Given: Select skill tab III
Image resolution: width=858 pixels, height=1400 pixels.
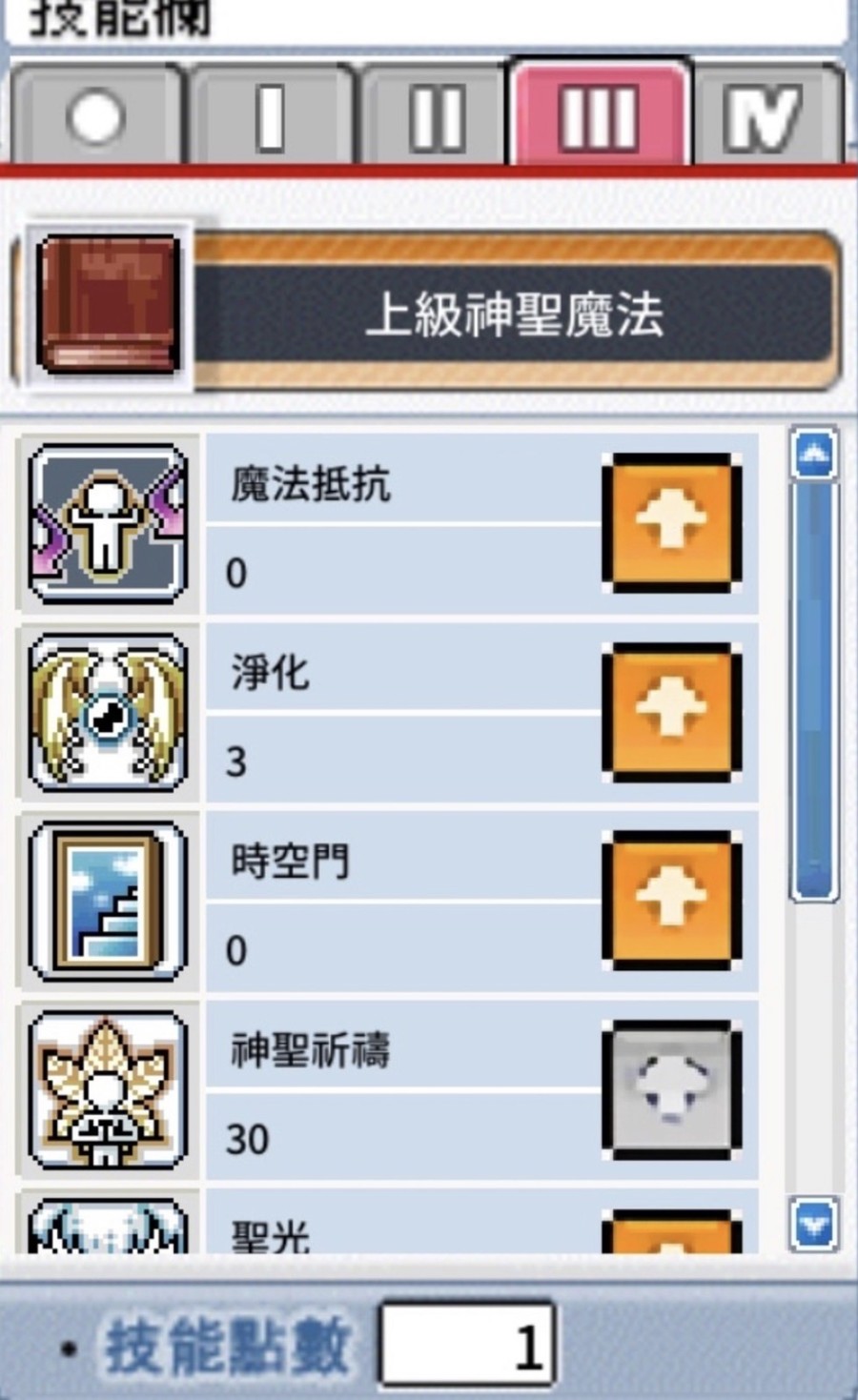Looking at the screenshot, I should point(599,115).
